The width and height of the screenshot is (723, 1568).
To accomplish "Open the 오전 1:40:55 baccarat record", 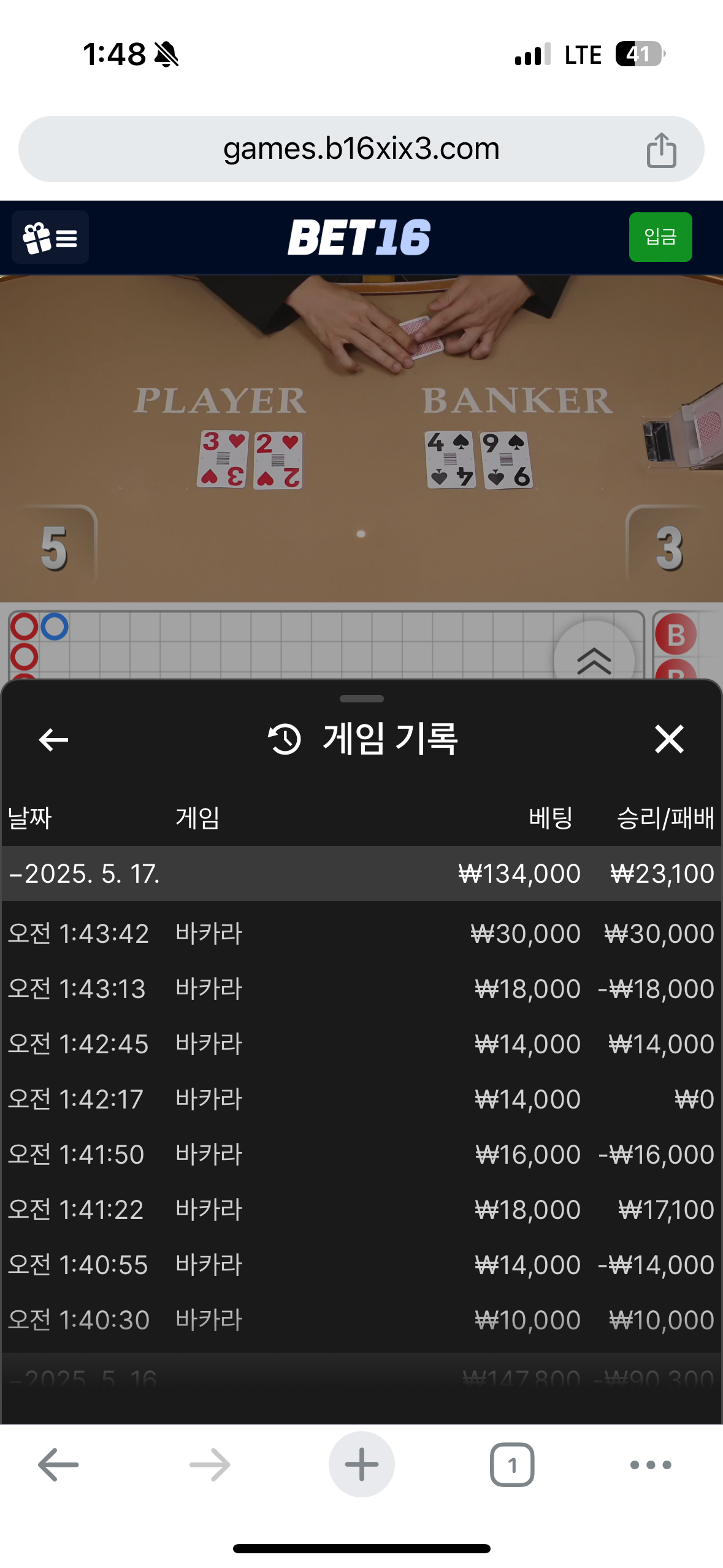I will (x=361, y=1265).
